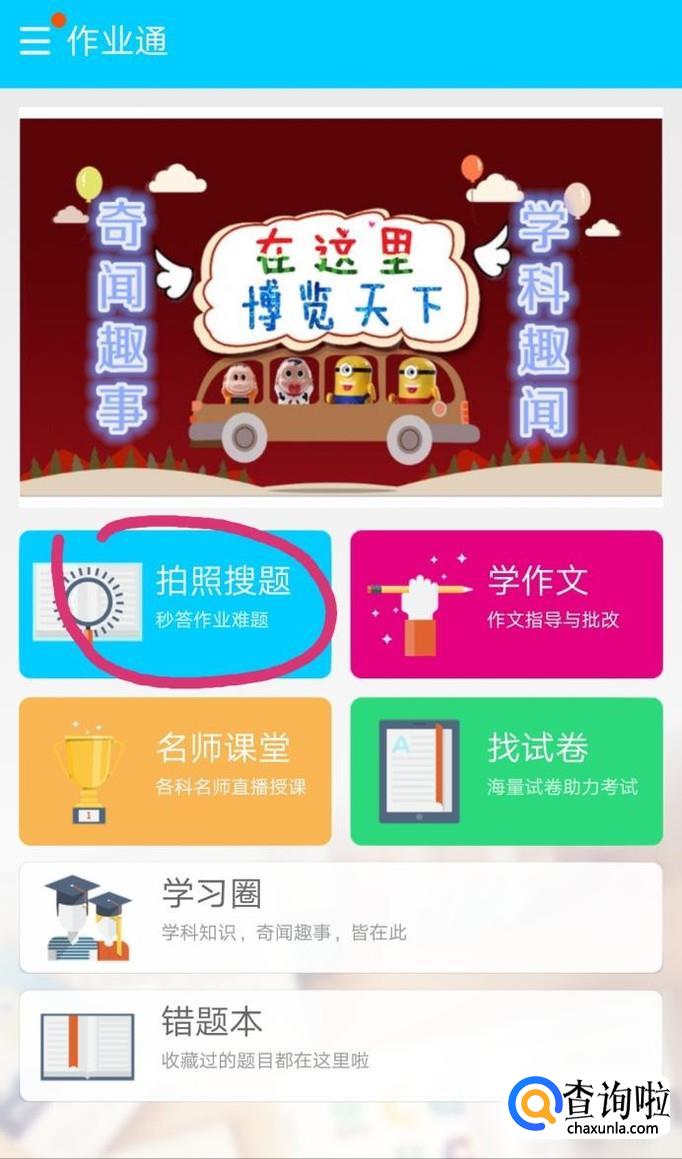This screenshot has width=682, height=1159.
Task: Open 名师课堂 live lessons
Action: click(x=175, y=771)
